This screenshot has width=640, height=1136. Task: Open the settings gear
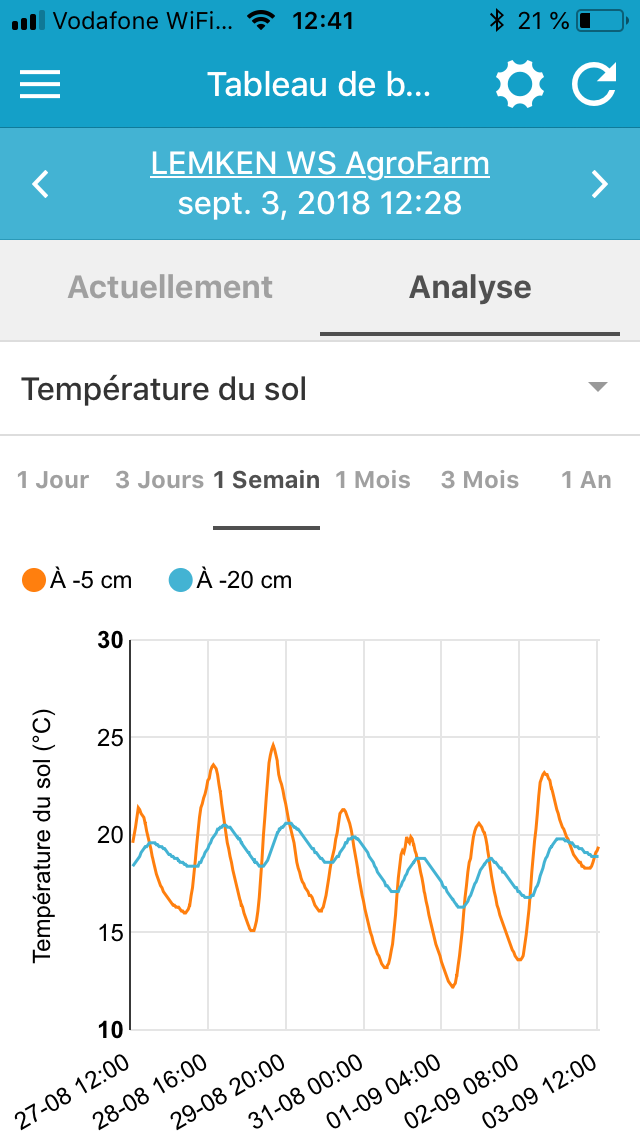point(520,85)
